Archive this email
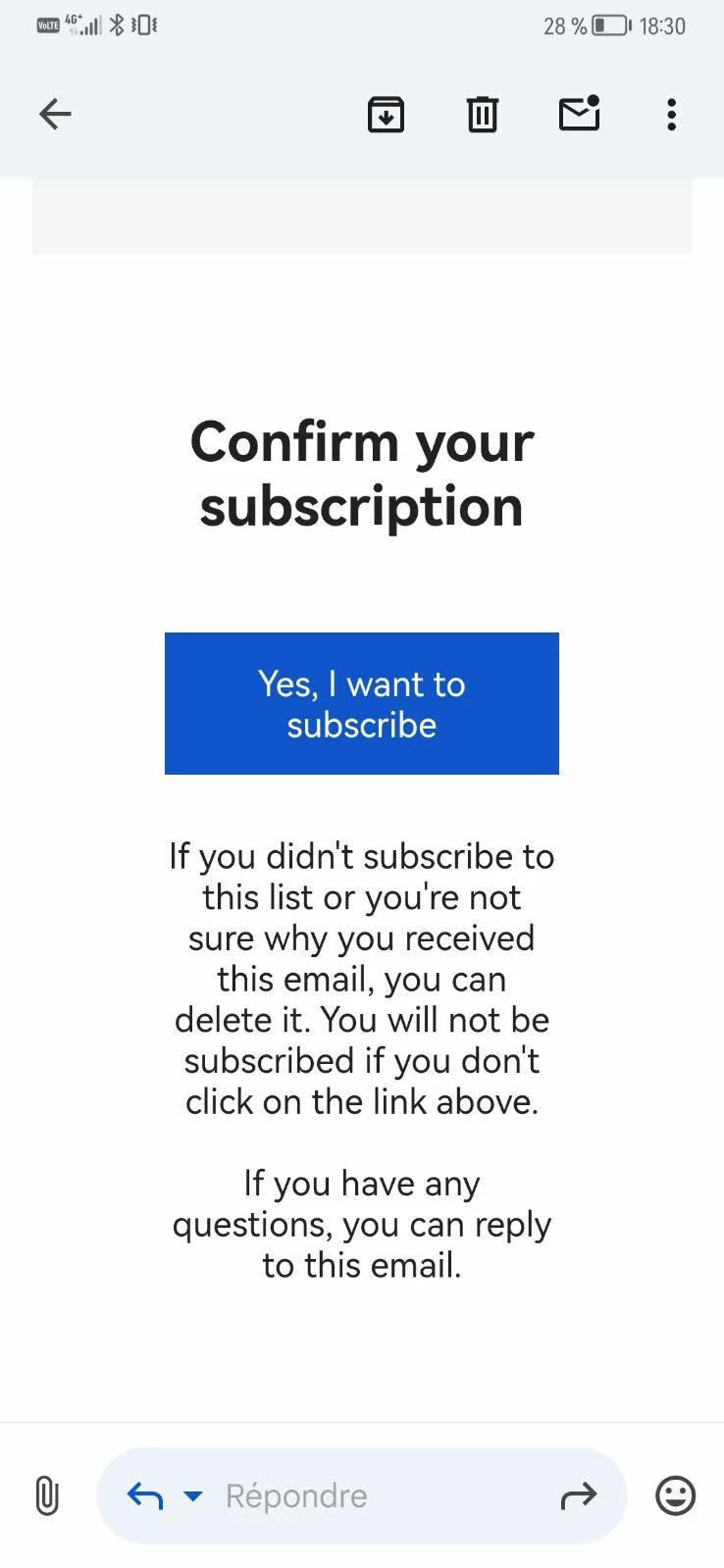Image resolution: width=724 pixels, height=1568 pixels. point(386,115)
